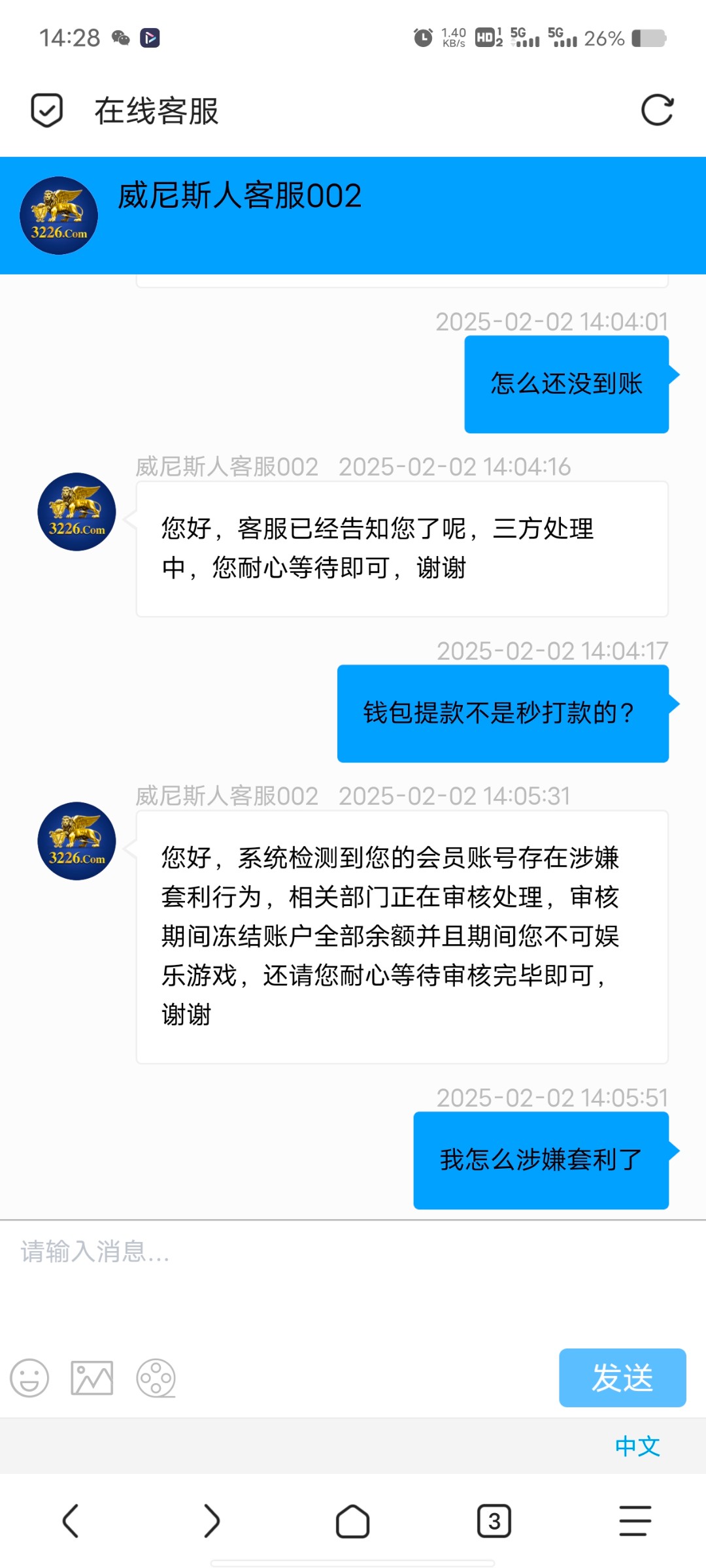
Task: Open the video/media attachment icon
Action: pyautogui.click(x=157, y=1378)
